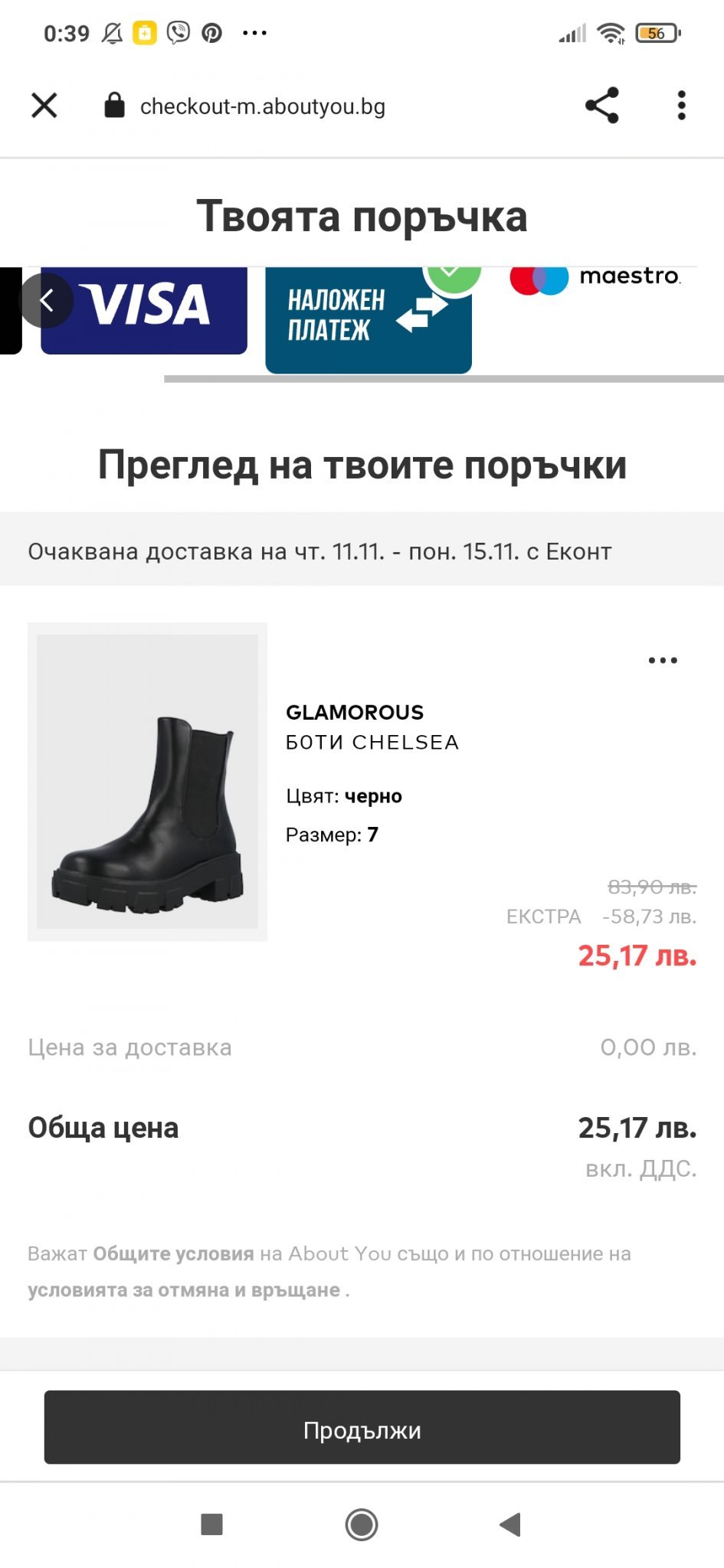This screenshot has width=724, height=1568.
Task: Go to the phone home screen
Action: [362, 1524]
